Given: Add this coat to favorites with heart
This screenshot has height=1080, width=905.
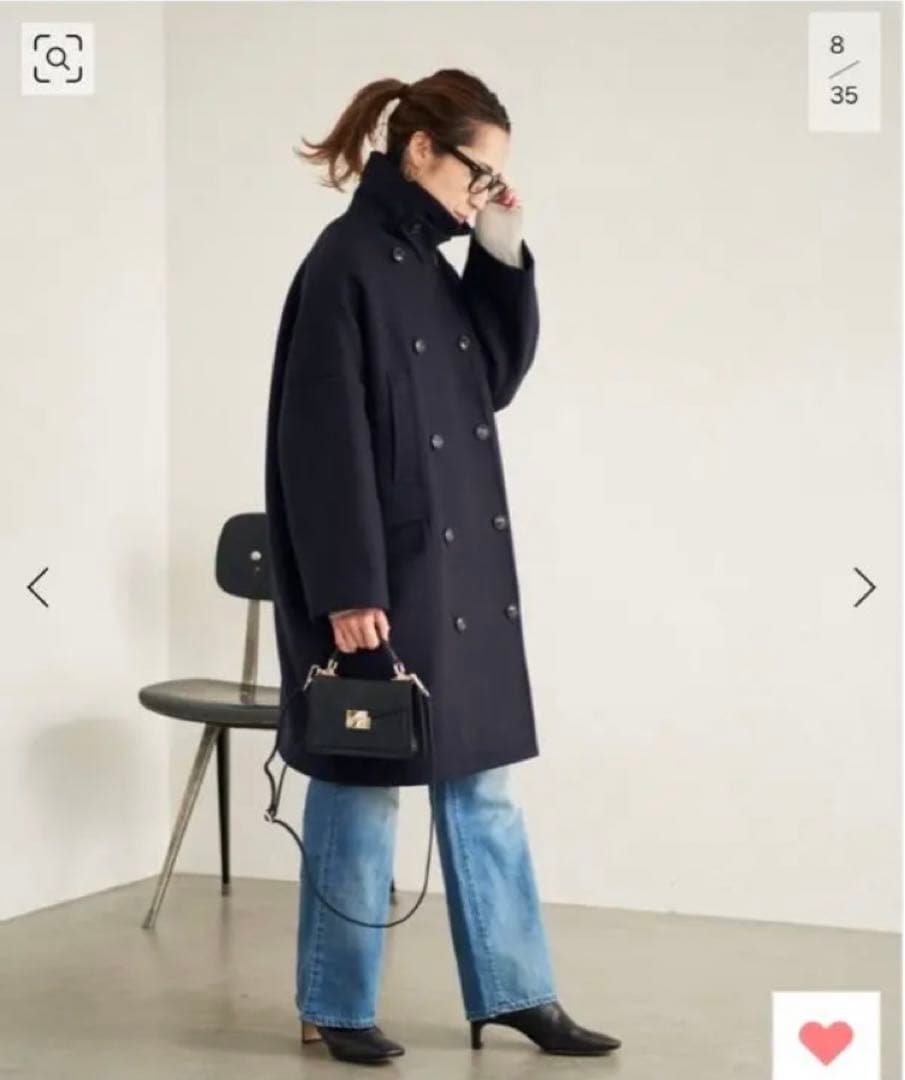Looking at the screenshot, I should [826, 1041].
